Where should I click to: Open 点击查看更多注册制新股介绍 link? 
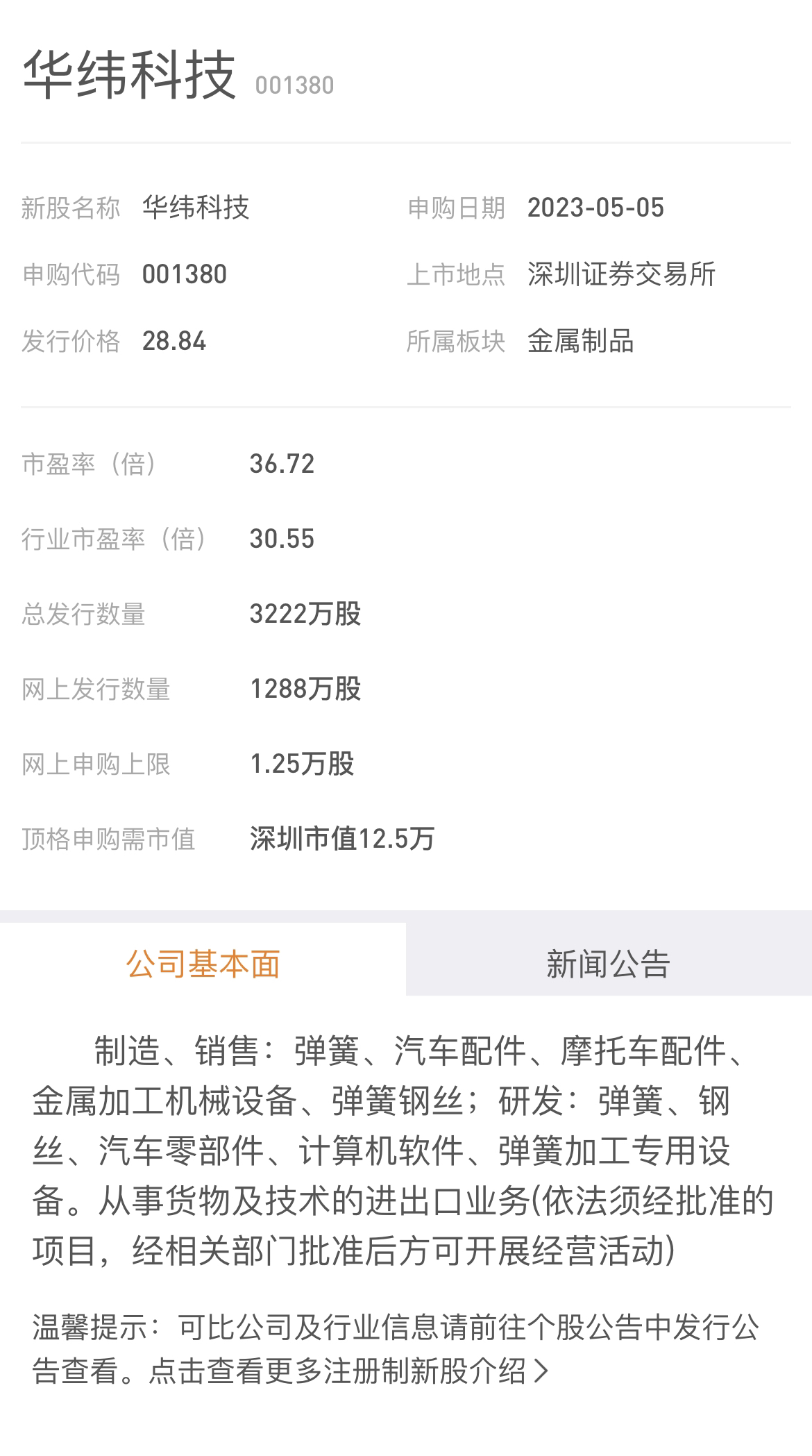[349, 1371]
